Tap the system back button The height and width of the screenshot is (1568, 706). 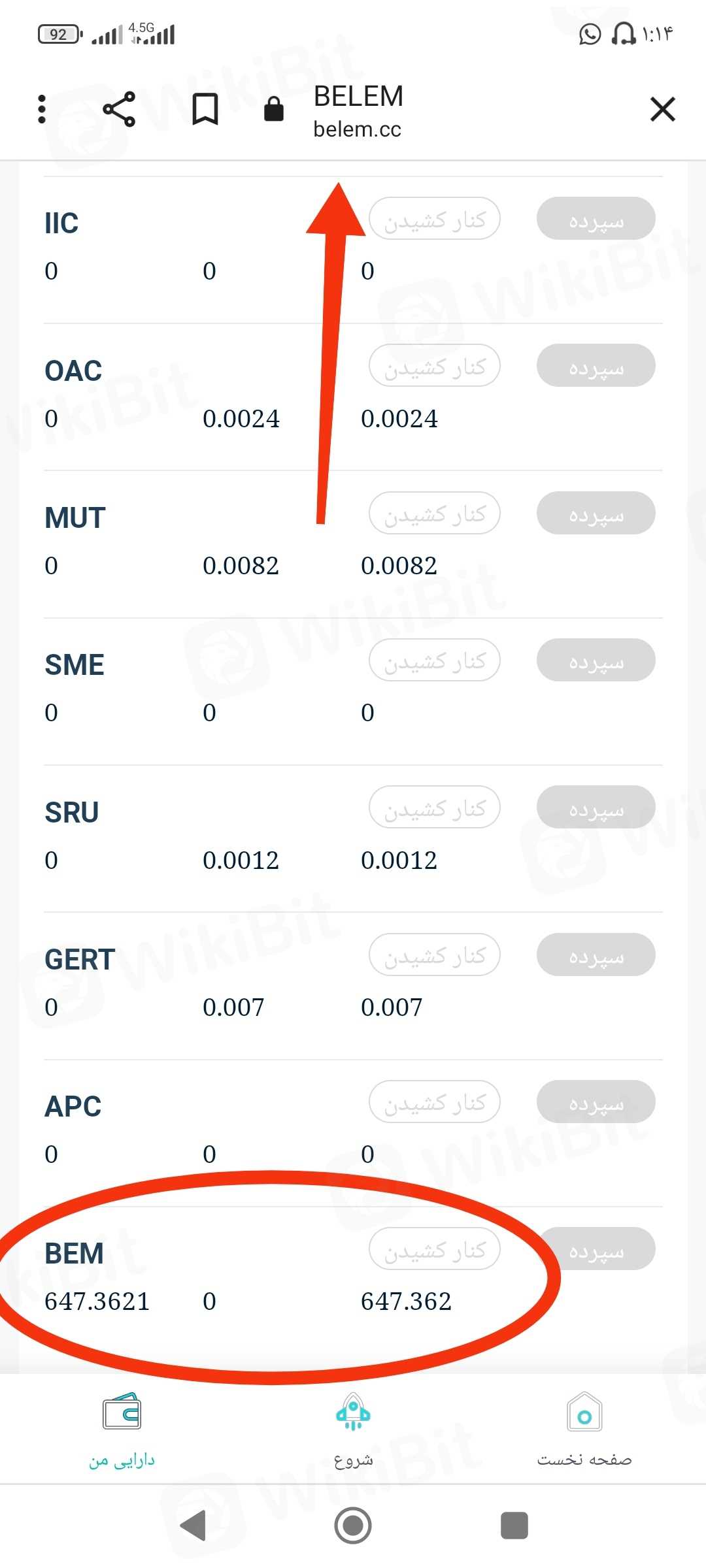pyautogui.click(x=193, y=1526)
